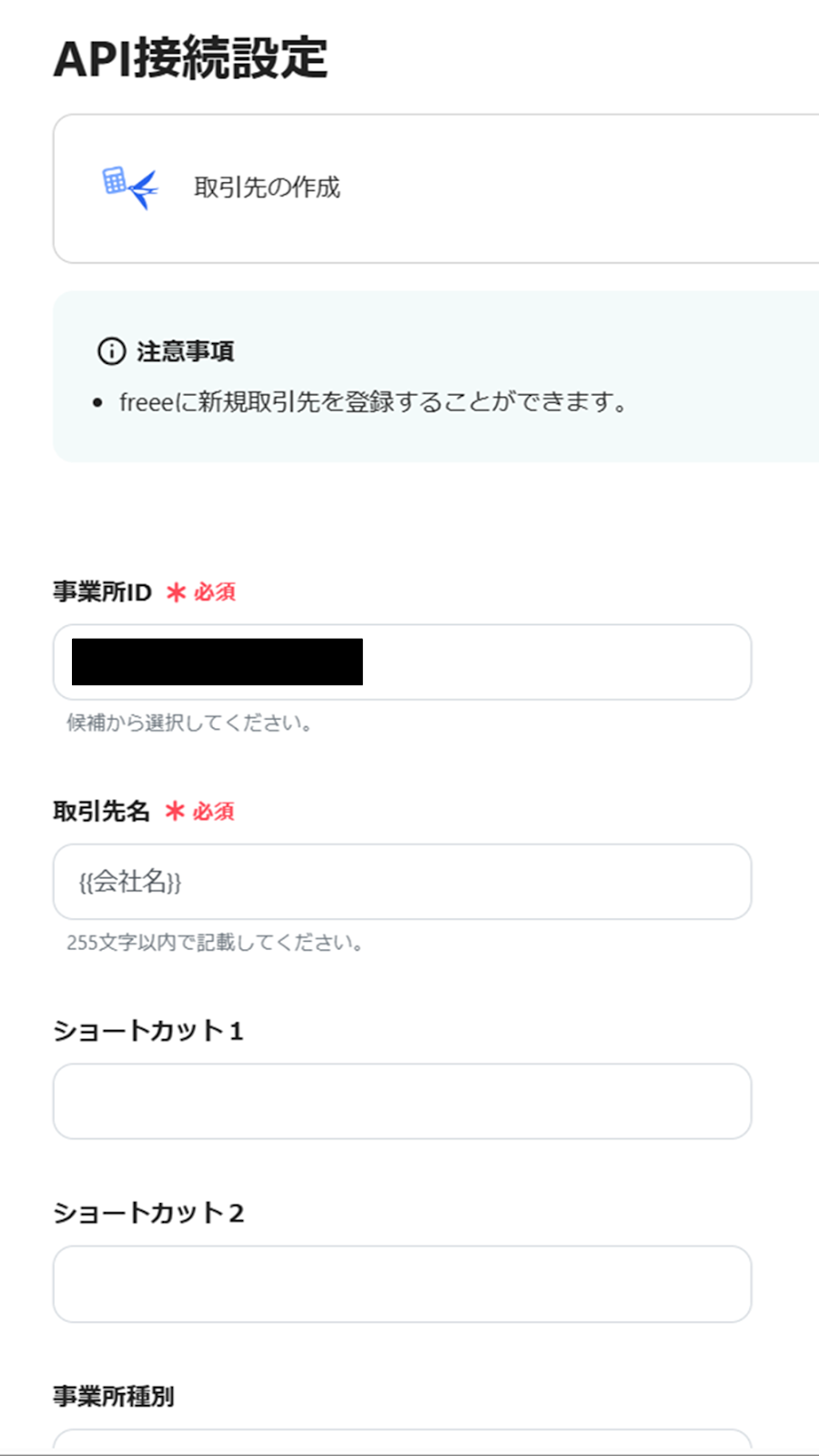
Task: Open the 事業所ID selection field
Action: point(402,662)
